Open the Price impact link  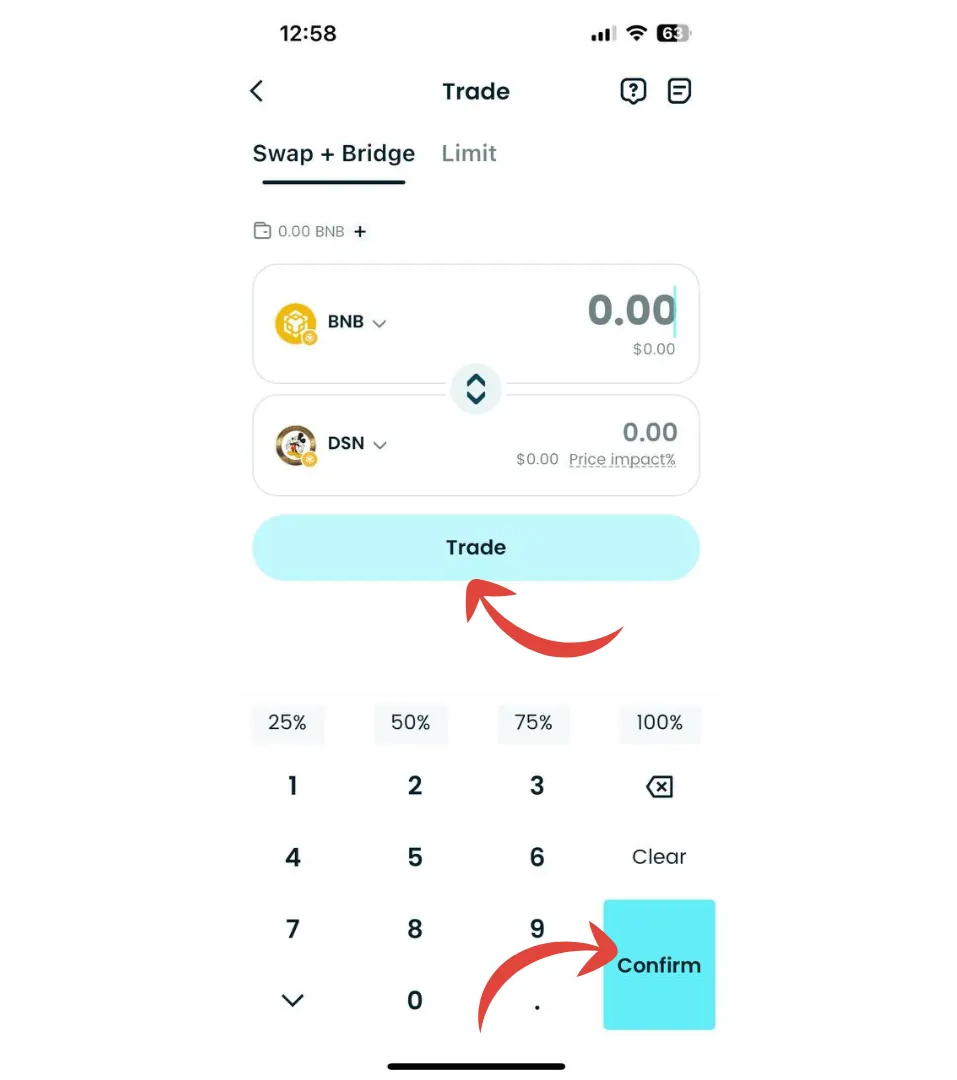pos(622,460)
